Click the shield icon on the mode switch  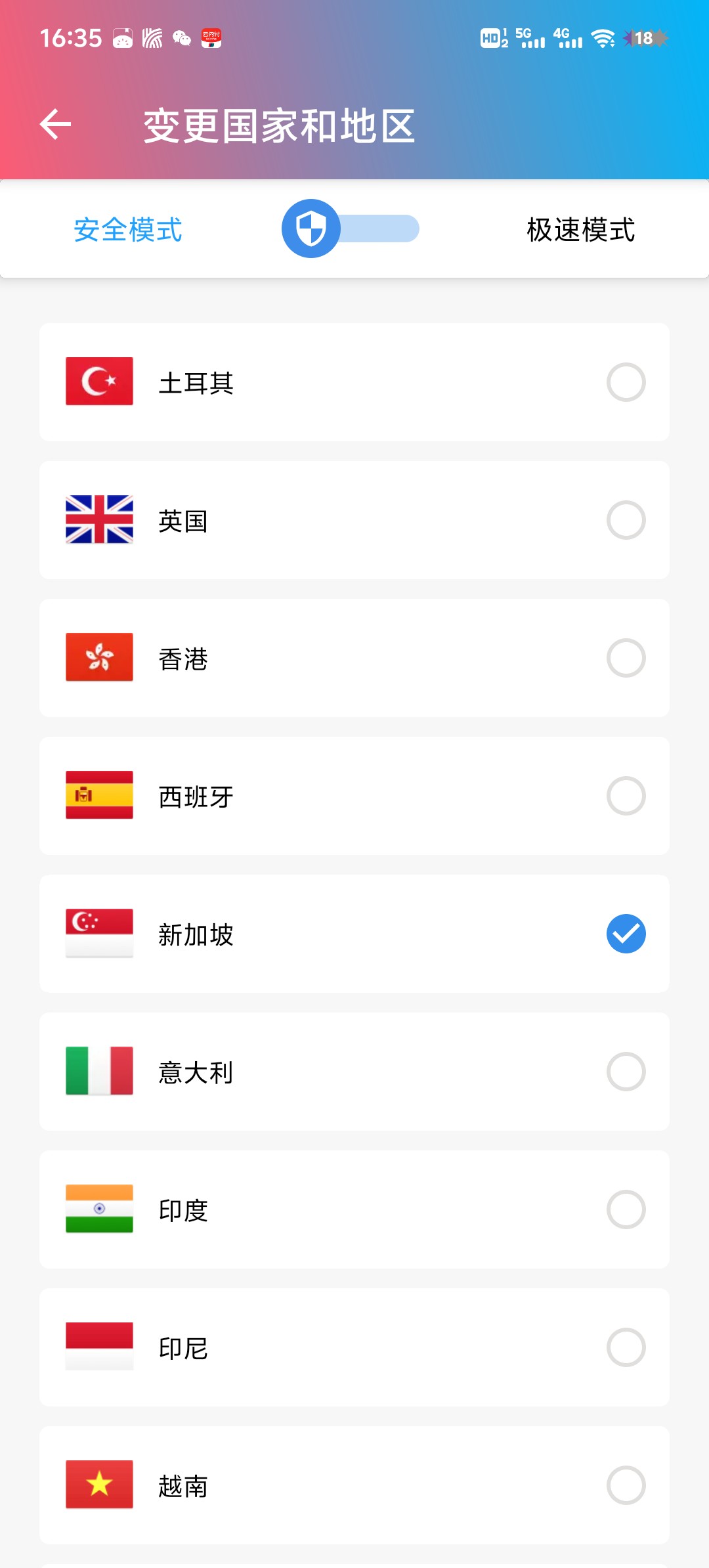[311, 229]
